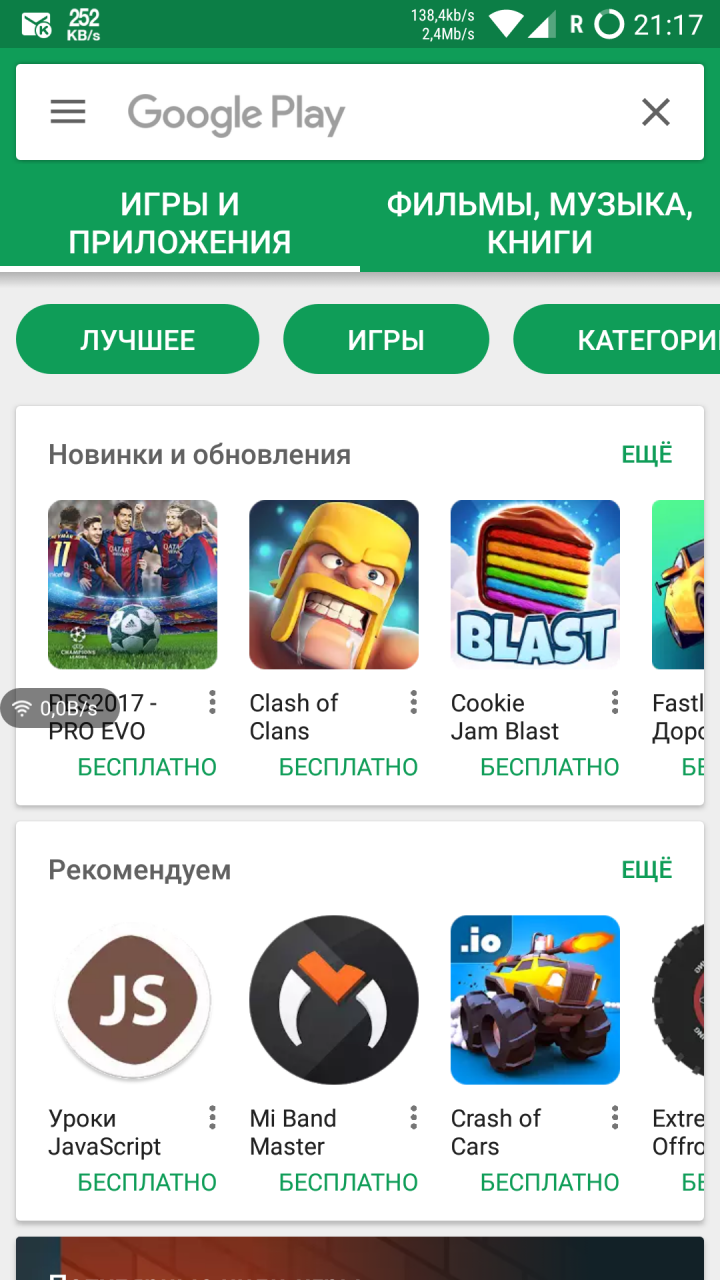Show more in Рекомендуем section

647,870
